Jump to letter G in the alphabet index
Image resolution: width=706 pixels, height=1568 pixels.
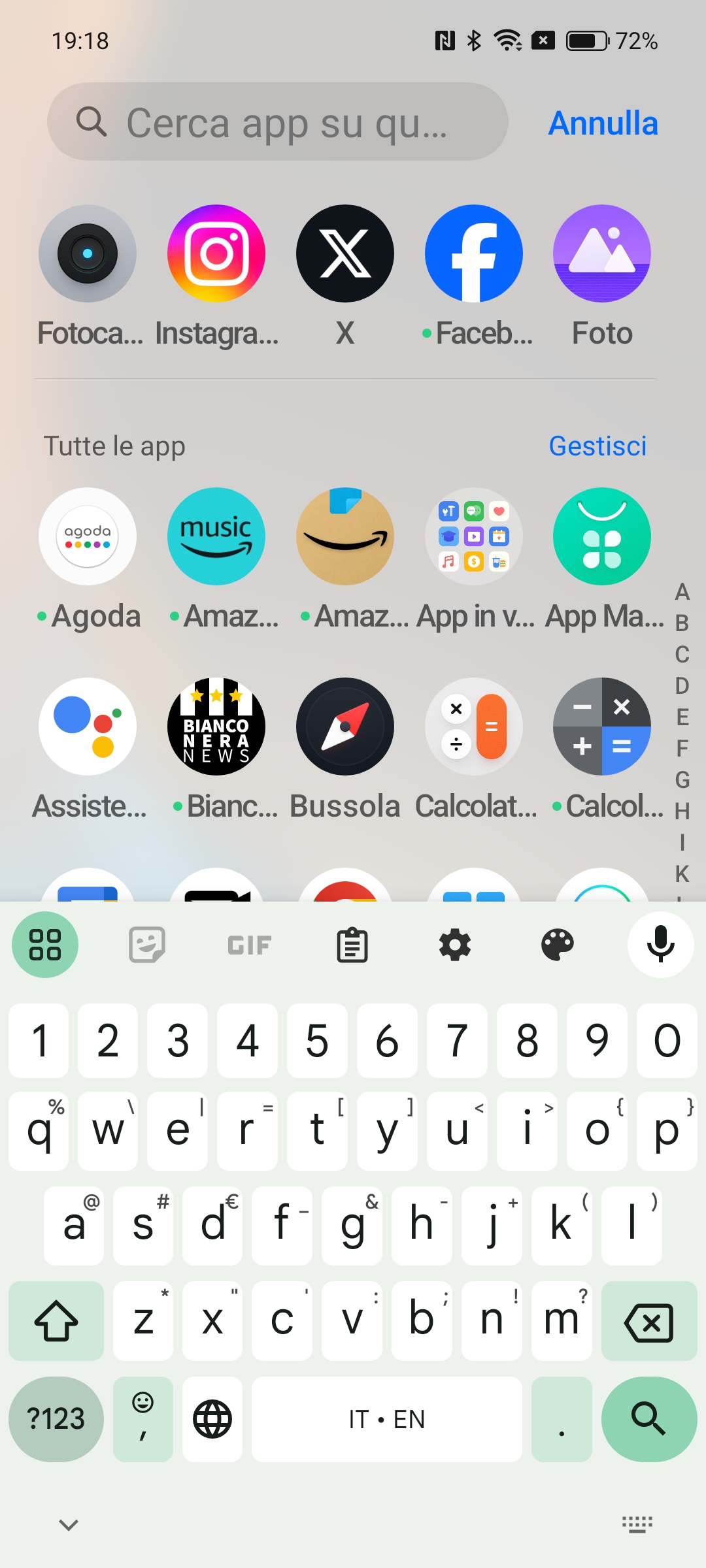click(x=682, y=779)
